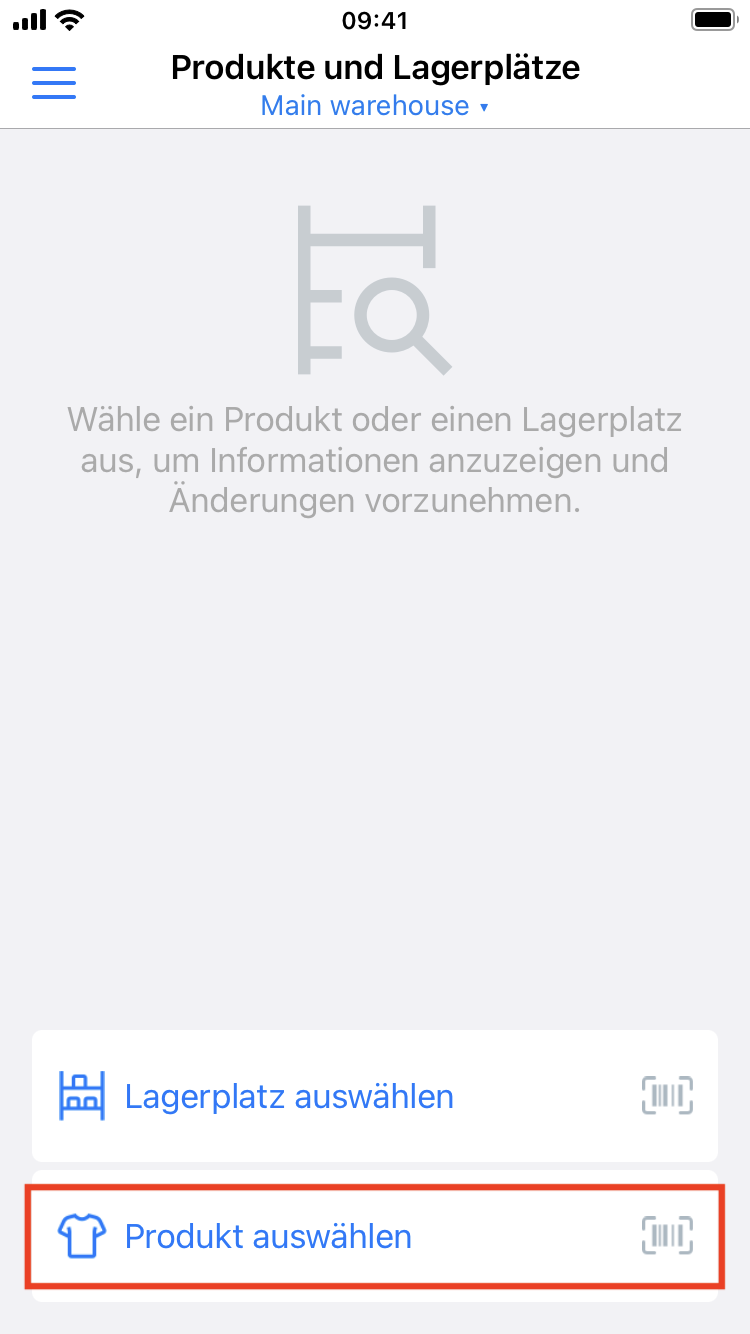
Task: Tap the battery indicator in the status bar
Action: coord(713,18)
